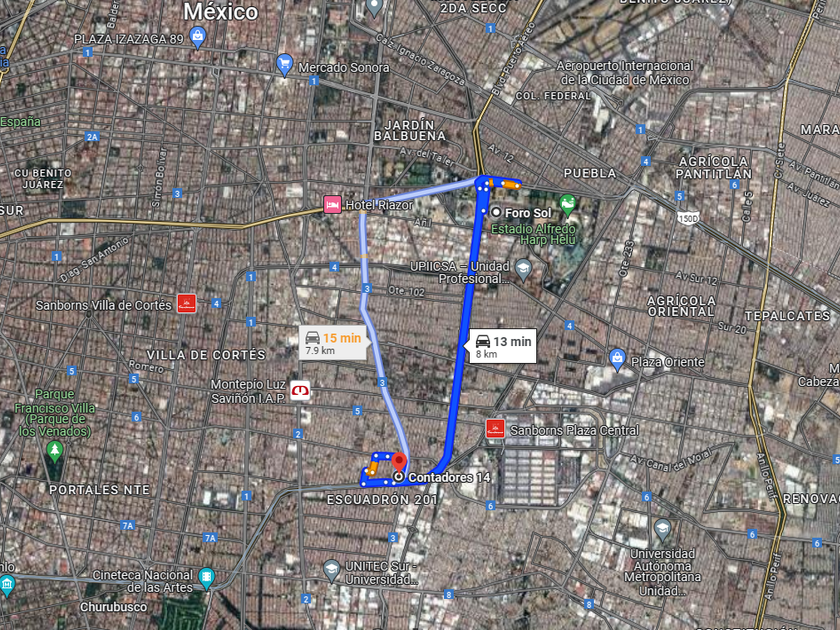The width and height of the screenshot is (840, 630).
Task: Tap the Foro Sol starting point
Action: (x=496, y=213)
